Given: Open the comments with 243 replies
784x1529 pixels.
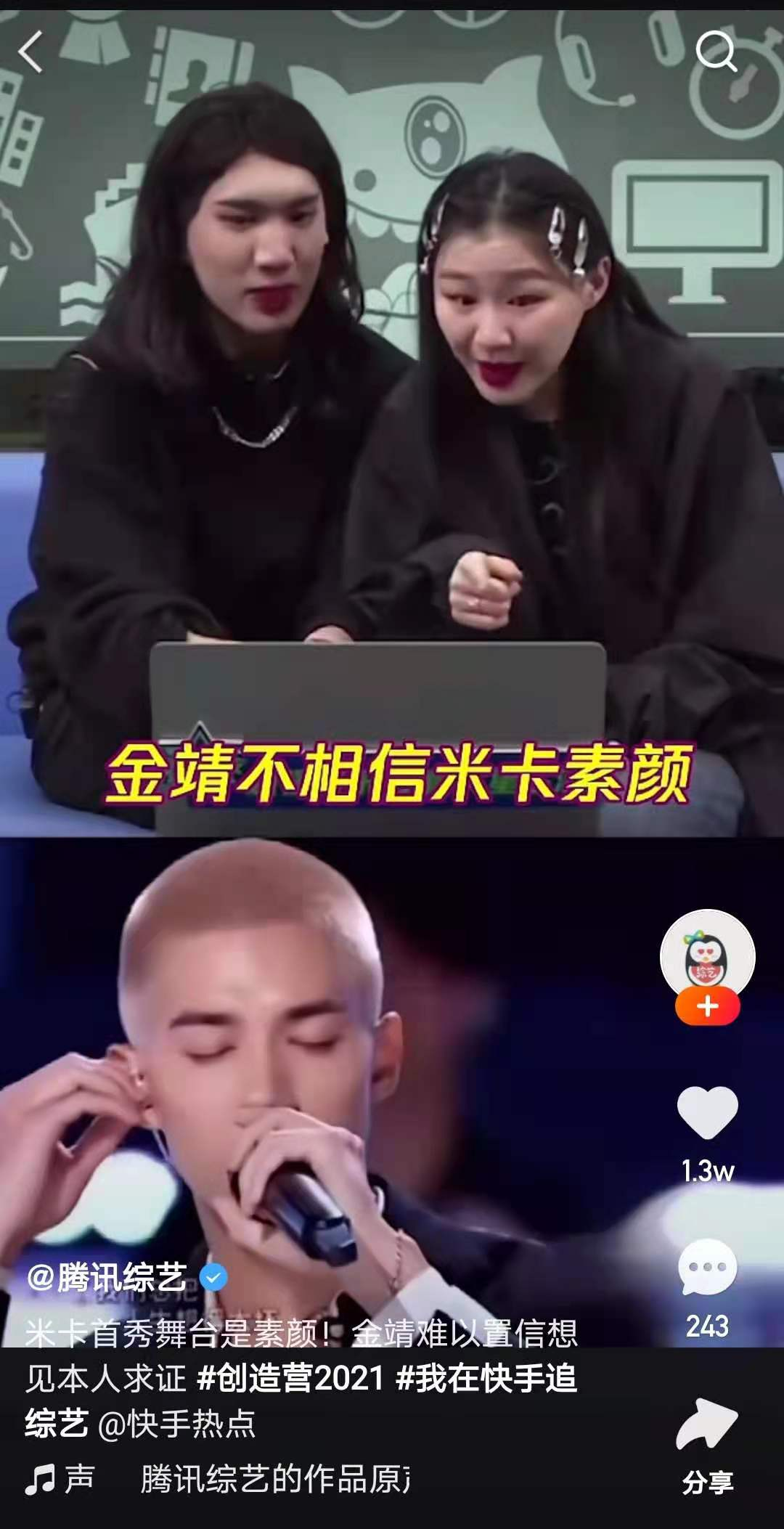Looking at the screenshot, I should click(x=707, y=1269).
